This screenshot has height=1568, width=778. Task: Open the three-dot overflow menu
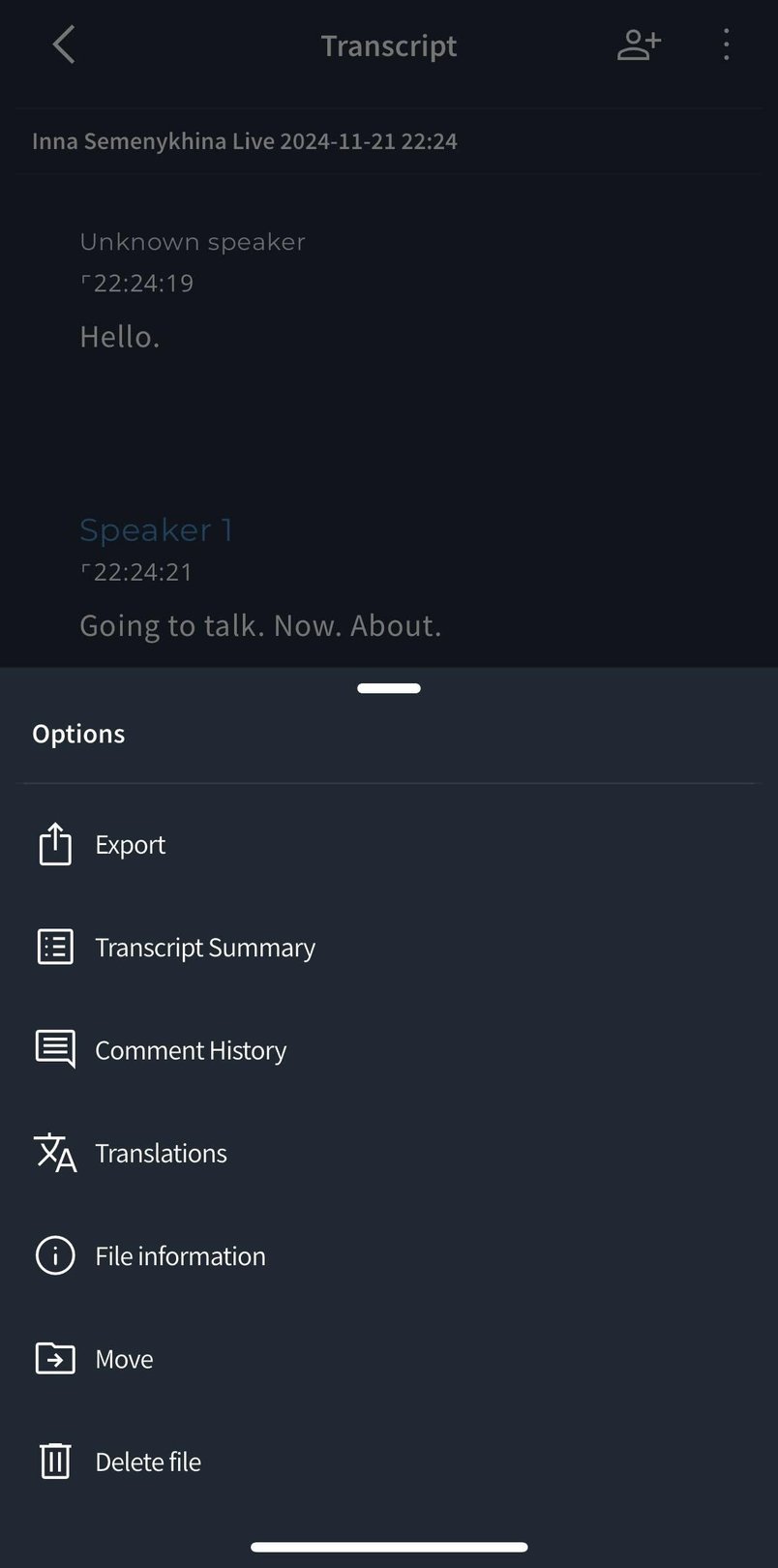point(726,45)
